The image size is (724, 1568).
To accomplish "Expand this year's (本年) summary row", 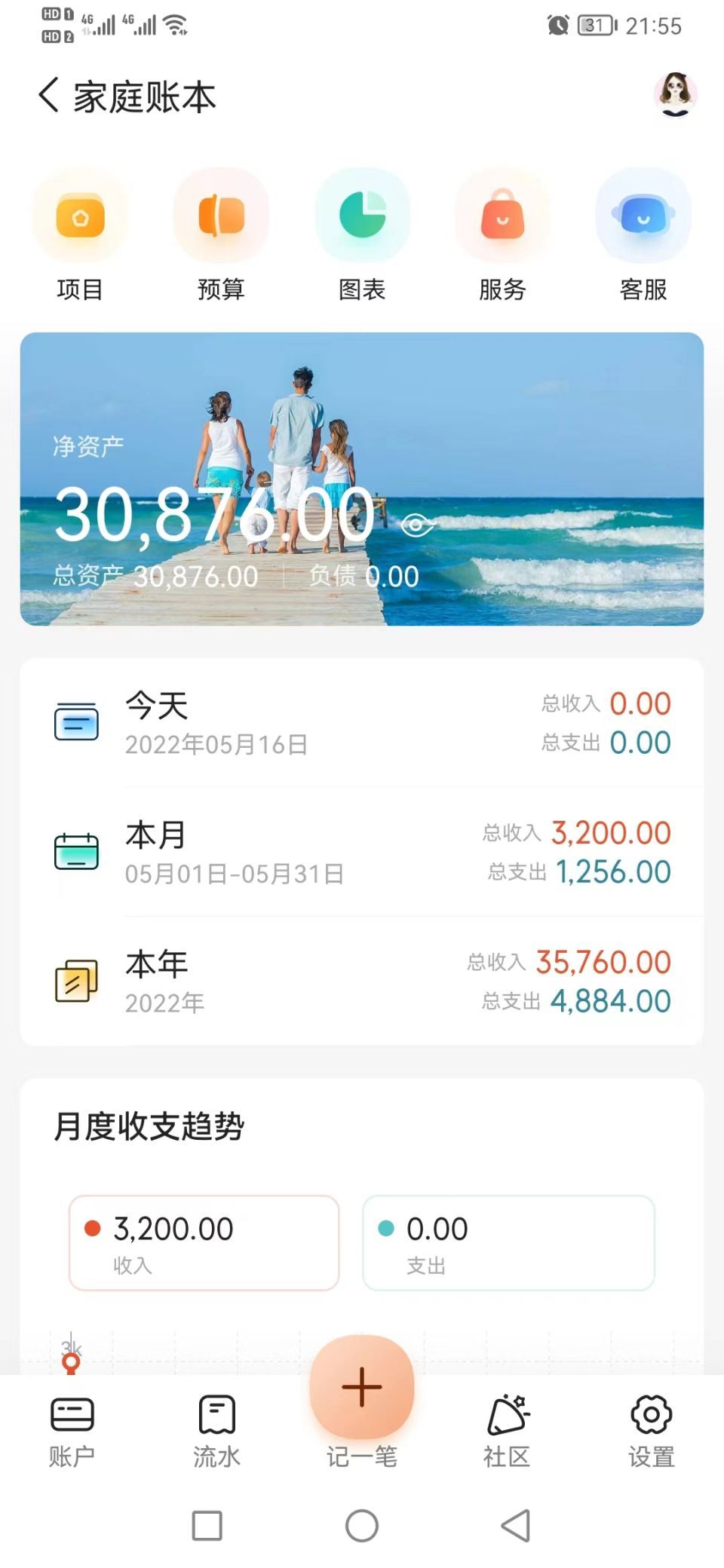I will coord(362,980).
